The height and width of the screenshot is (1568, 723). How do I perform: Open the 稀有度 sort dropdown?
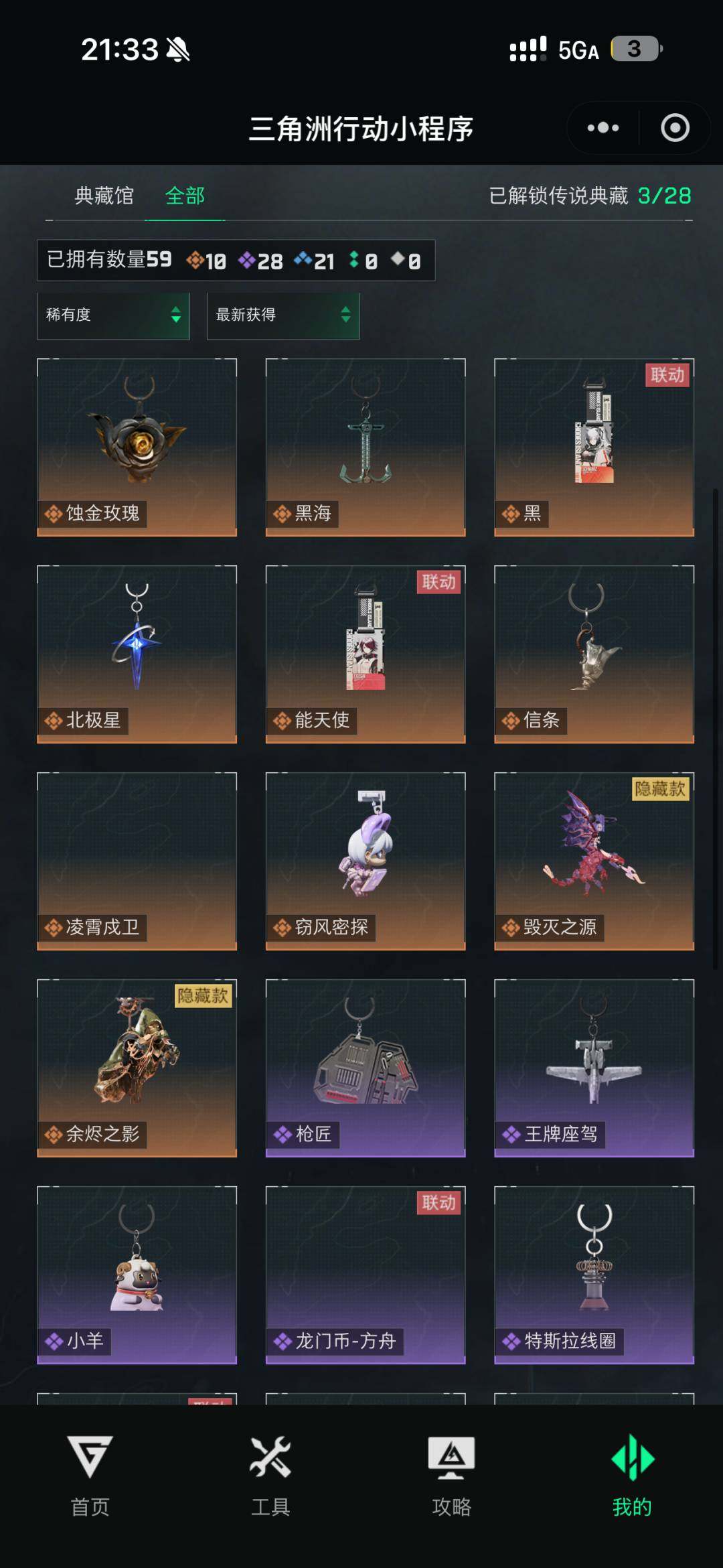tap(112, 315)
